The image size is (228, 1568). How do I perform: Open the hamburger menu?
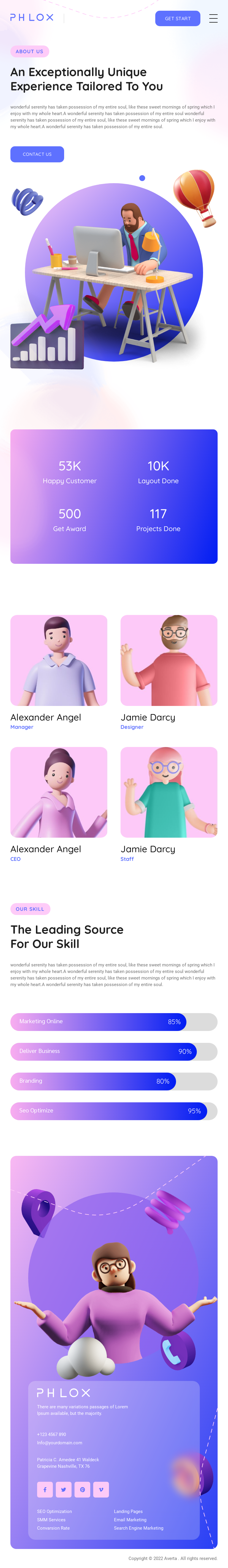click(x=213, y=18)
